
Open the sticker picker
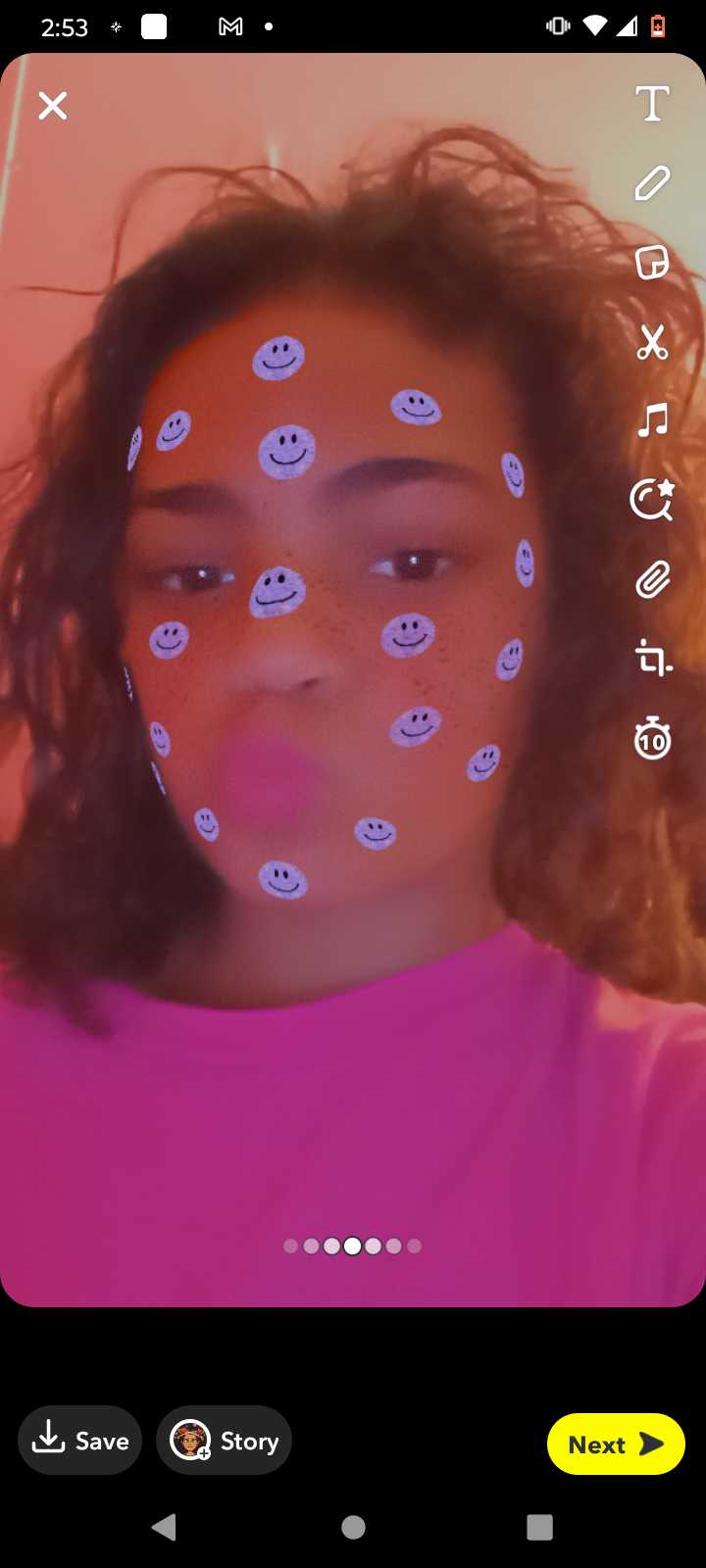652,263
